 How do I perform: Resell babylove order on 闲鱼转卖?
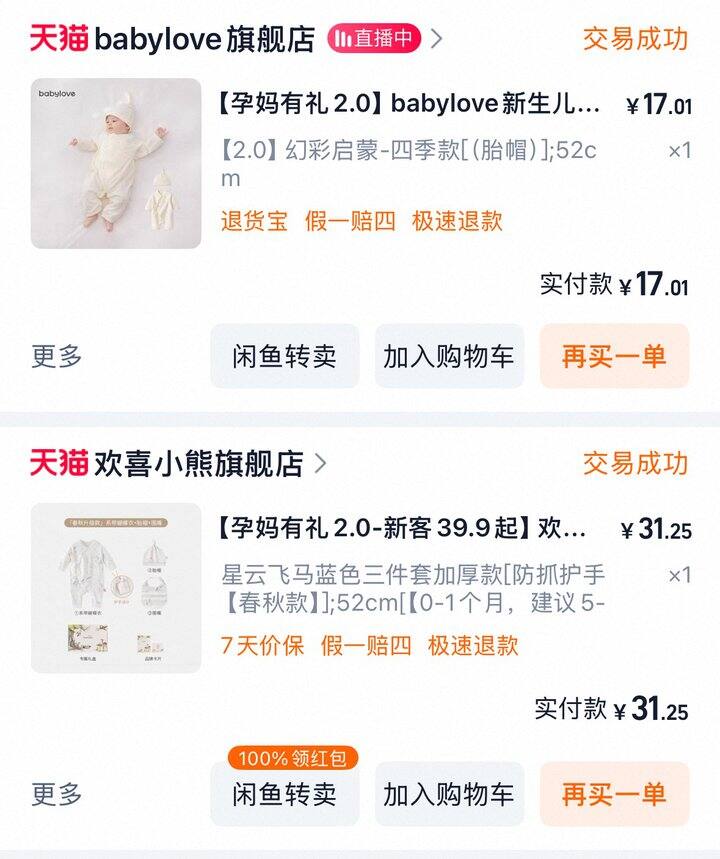pos(284,356)
